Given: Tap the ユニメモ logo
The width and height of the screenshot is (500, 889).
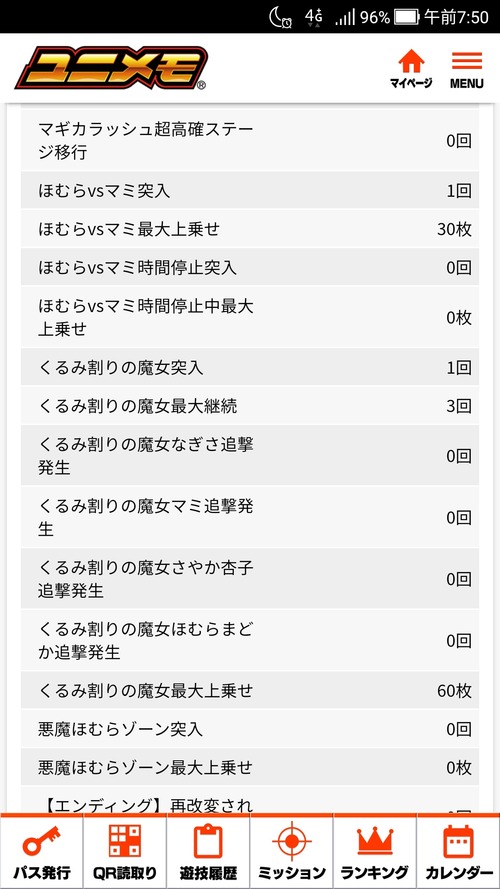Looking at the screenshot, I should 112,69.
